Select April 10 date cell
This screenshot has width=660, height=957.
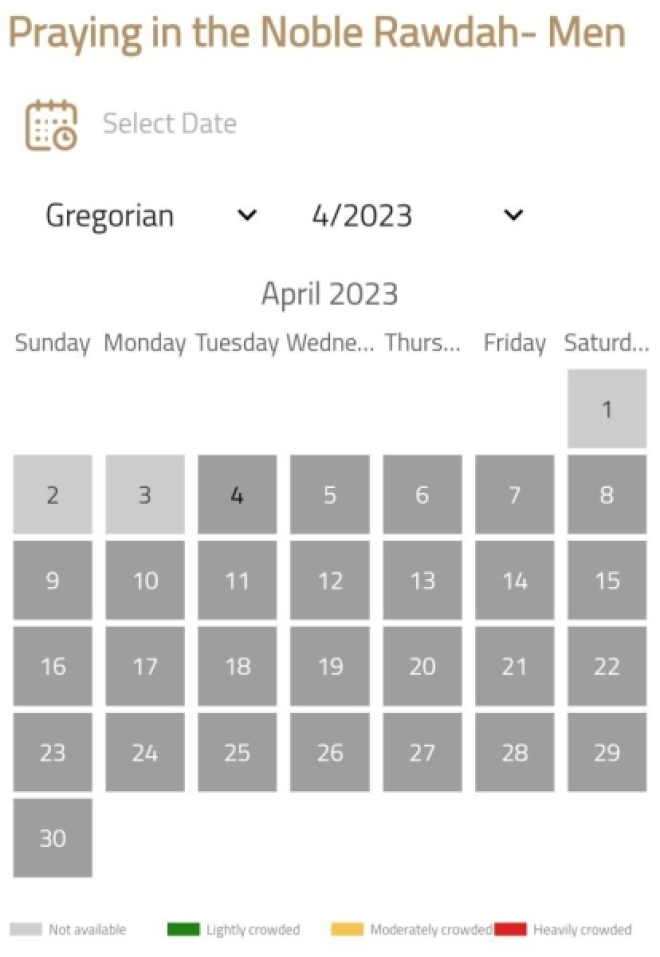(145, 581)
